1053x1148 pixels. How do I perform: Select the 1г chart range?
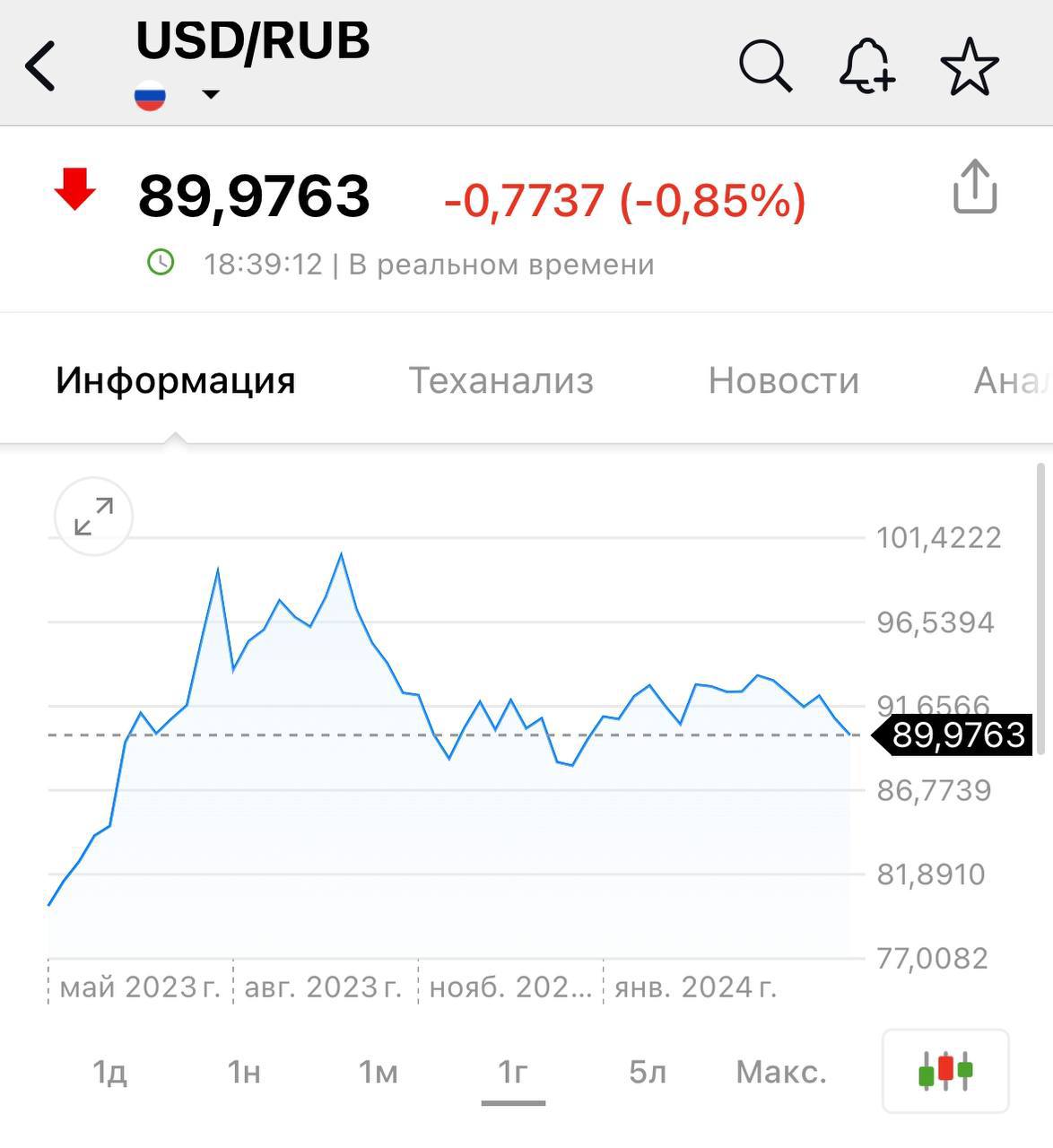[513, 1072]
